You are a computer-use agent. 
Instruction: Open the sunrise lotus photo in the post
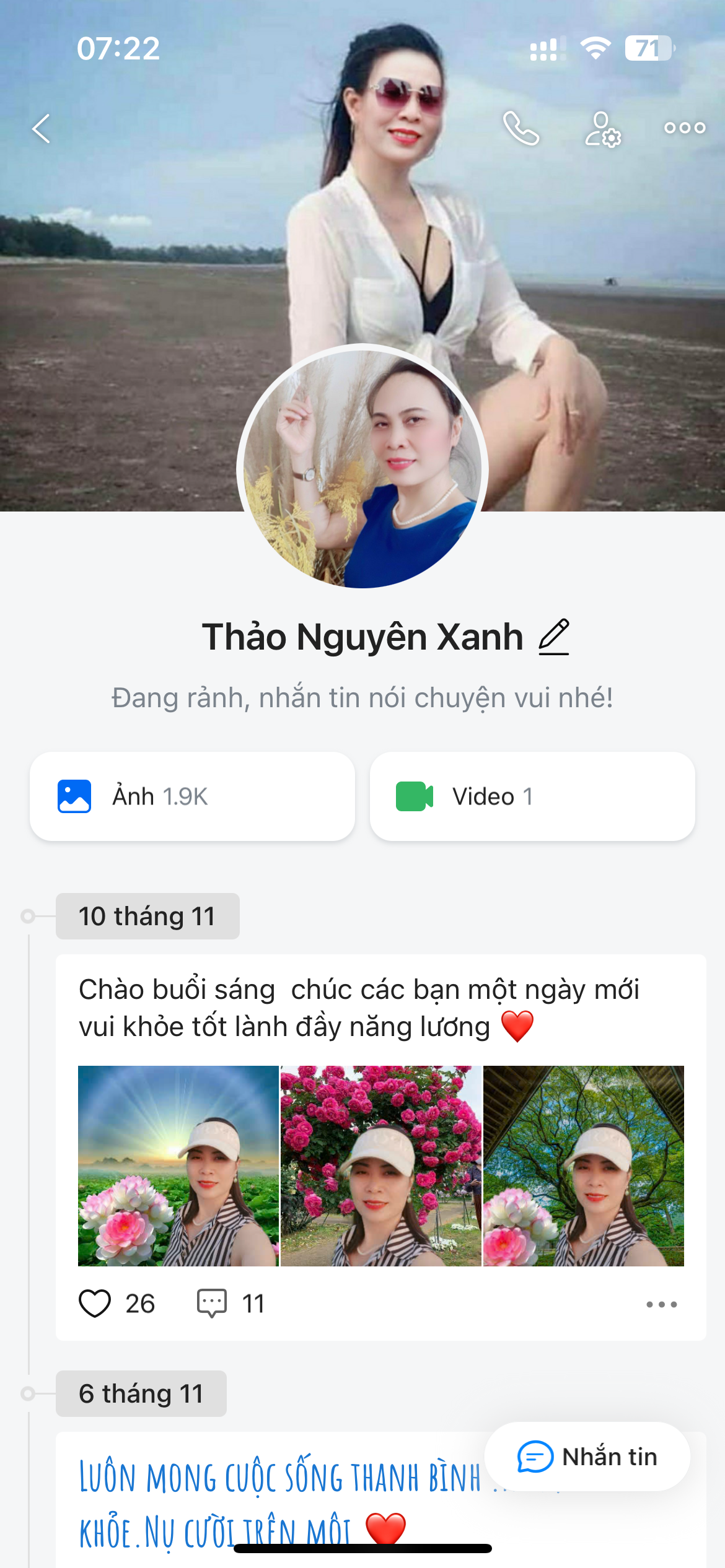tap(178, 1165)
